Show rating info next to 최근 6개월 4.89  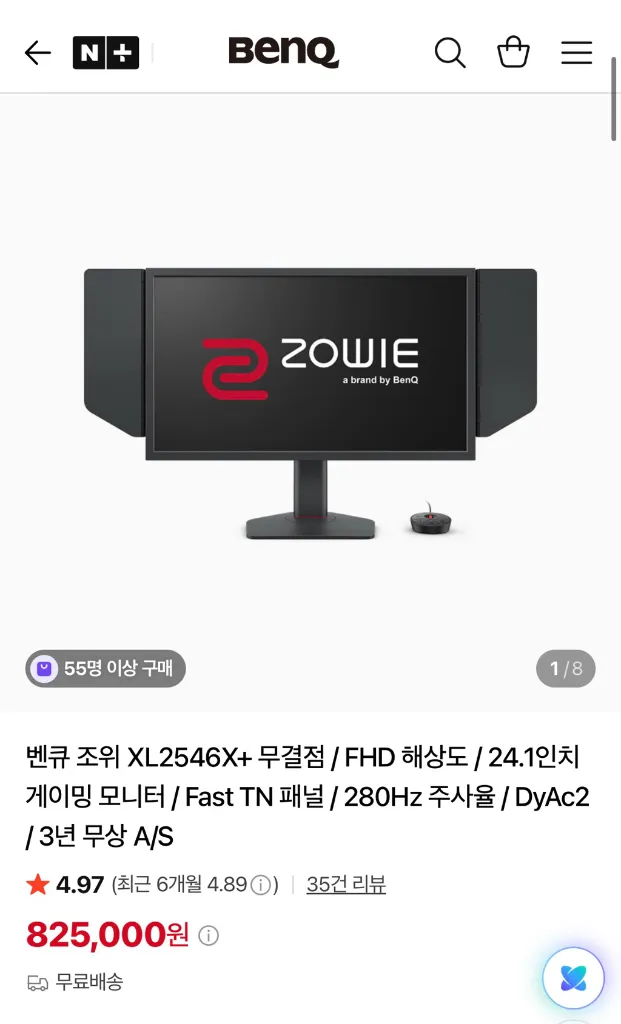261,885
